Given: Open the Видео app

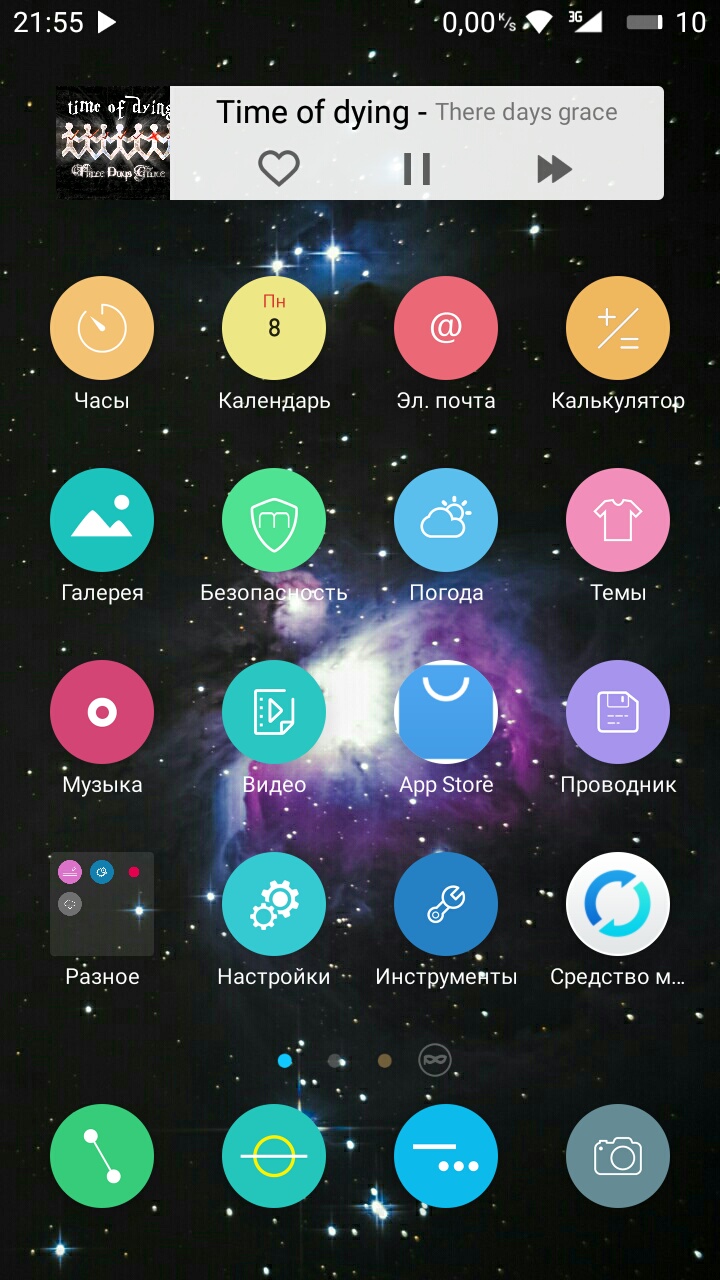Looking at the screenshot, I should [x=274, y=712].
